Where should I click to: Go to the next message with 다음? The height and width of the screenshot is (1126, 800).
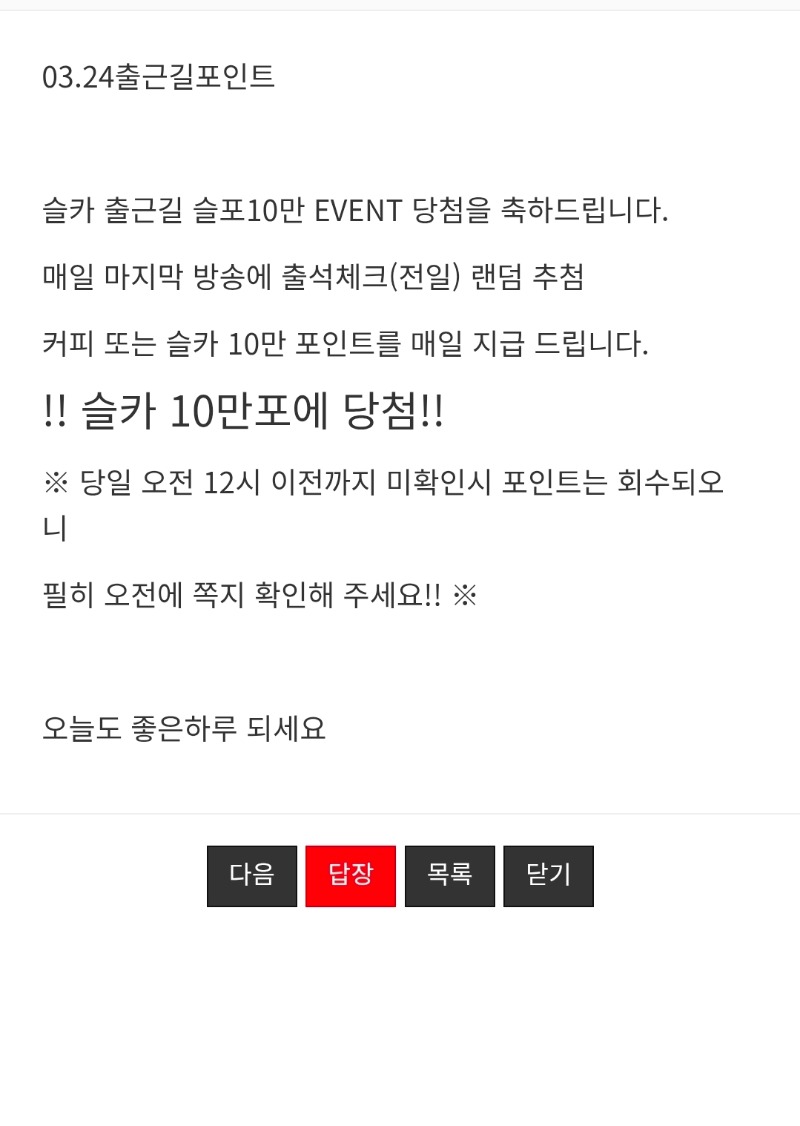pyautogui.click(x=252, y=876)
